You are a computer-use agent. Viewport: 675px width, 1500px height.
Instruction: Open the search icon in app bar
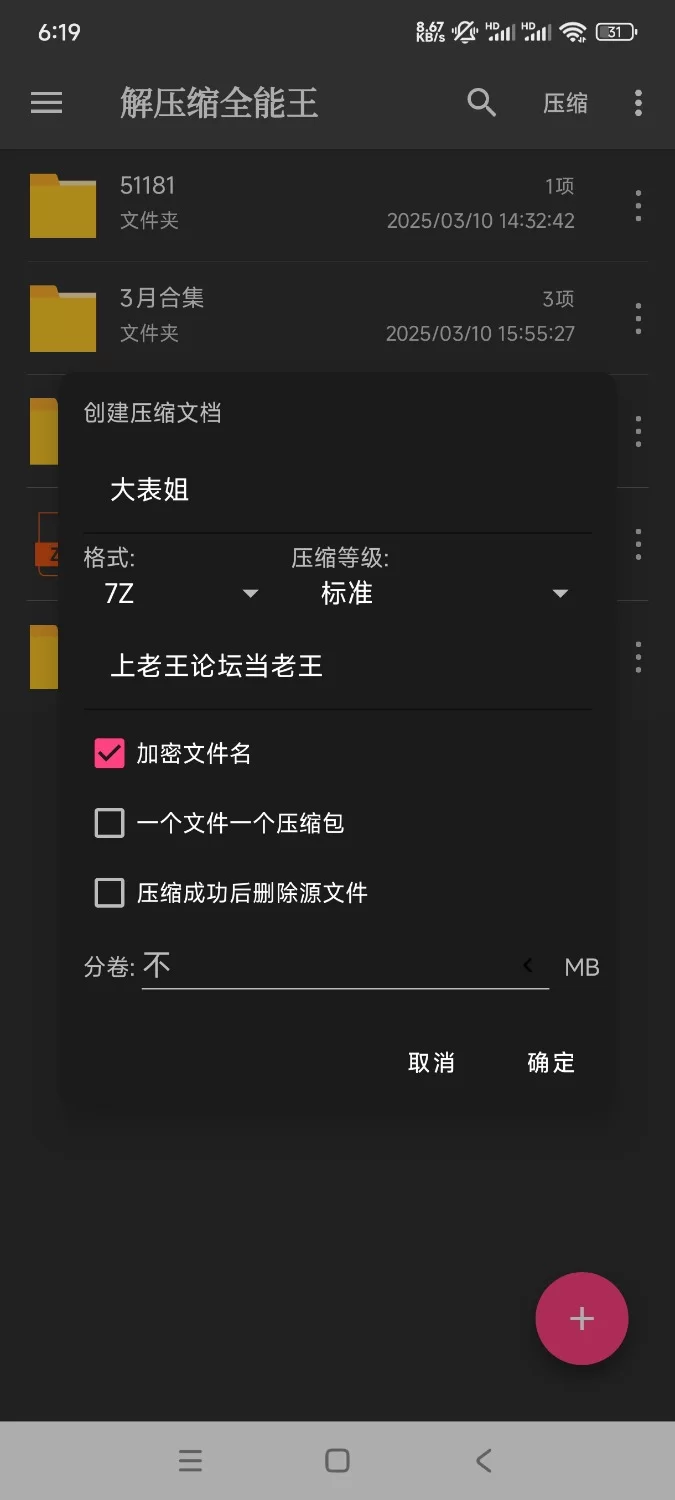(x=482, y=102)
